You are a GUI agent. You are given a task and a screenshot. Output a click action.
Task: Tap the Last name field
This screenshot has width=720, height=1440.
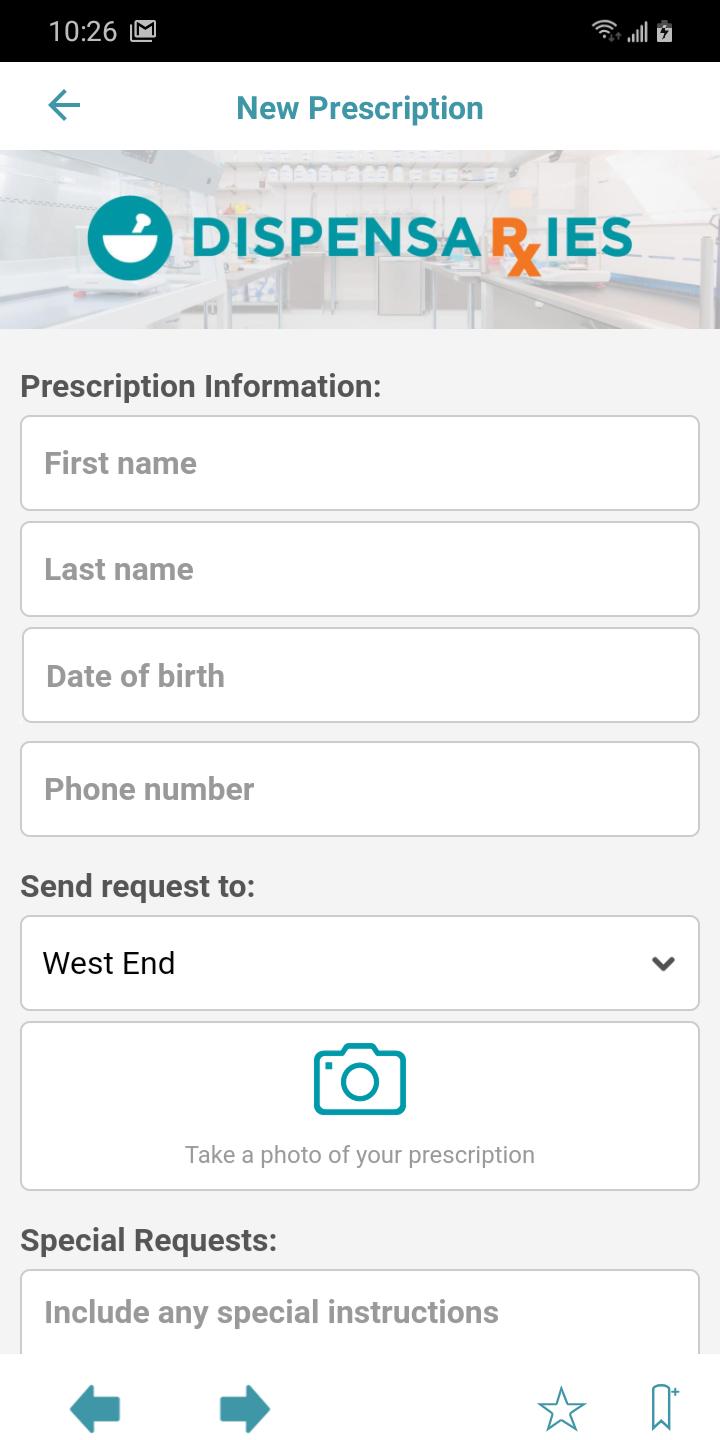pos(360,569)
